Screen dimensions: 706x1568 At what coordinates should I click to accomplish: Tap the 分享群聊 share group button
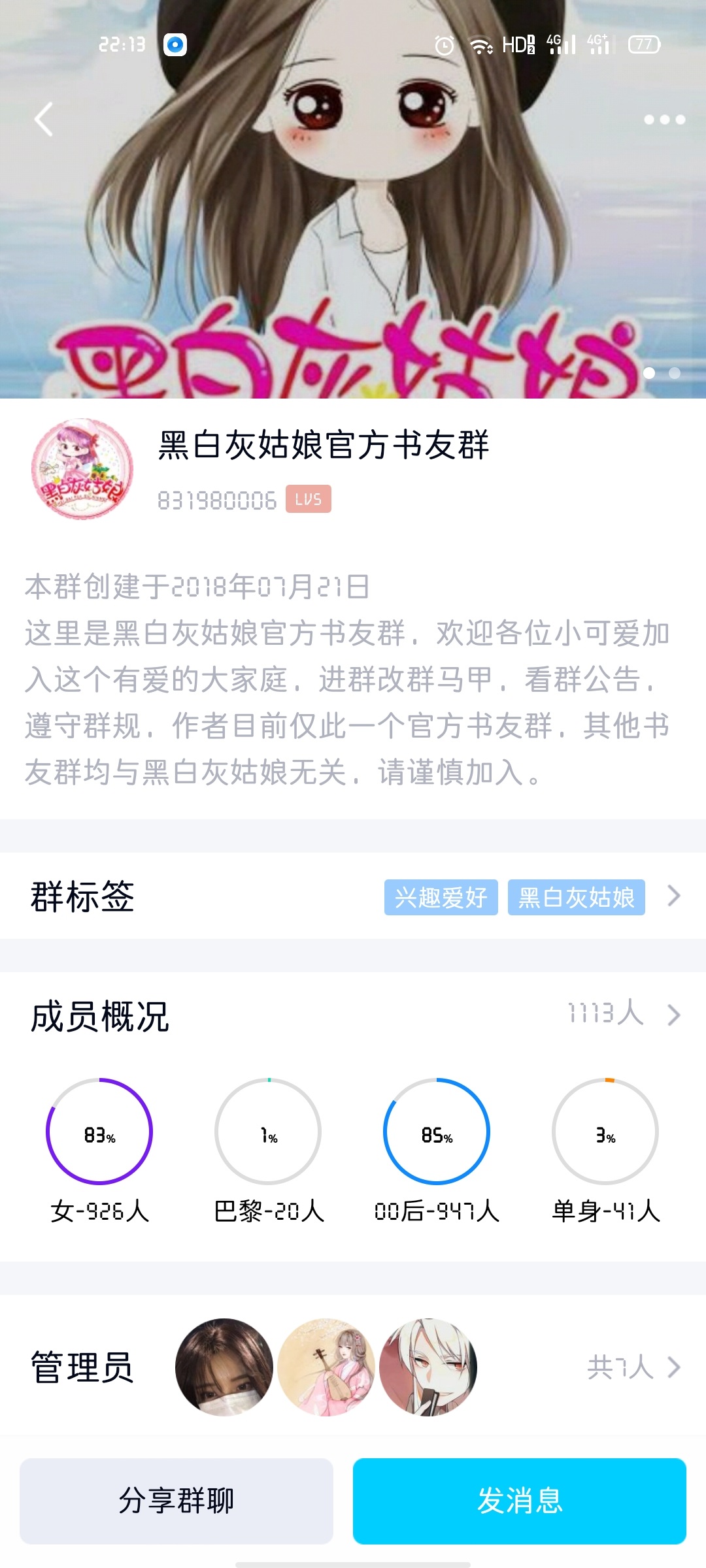[176, 1501]
